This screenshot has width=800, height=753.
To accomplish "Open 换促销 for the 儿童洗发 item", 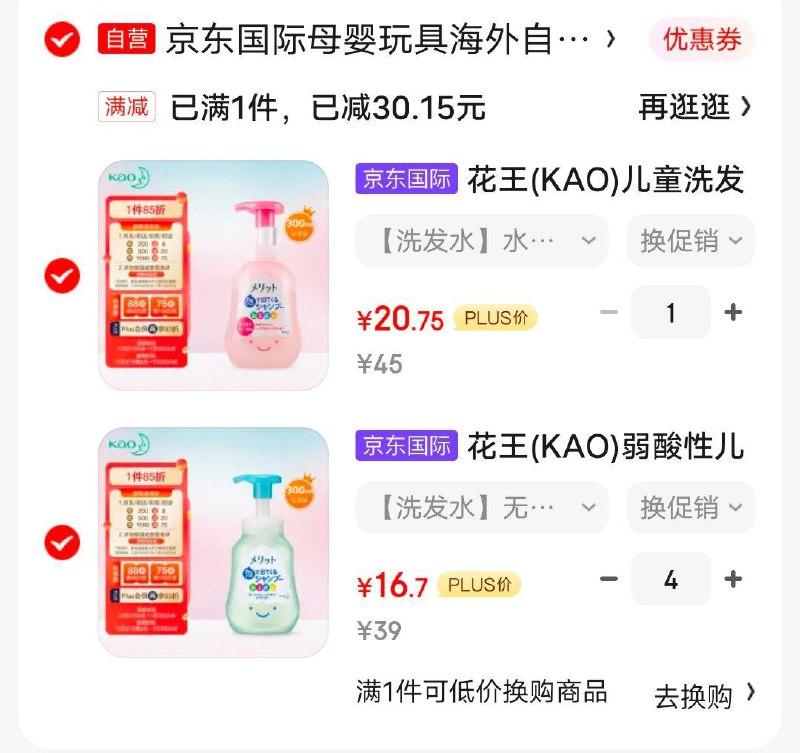I will click(690, 241).
